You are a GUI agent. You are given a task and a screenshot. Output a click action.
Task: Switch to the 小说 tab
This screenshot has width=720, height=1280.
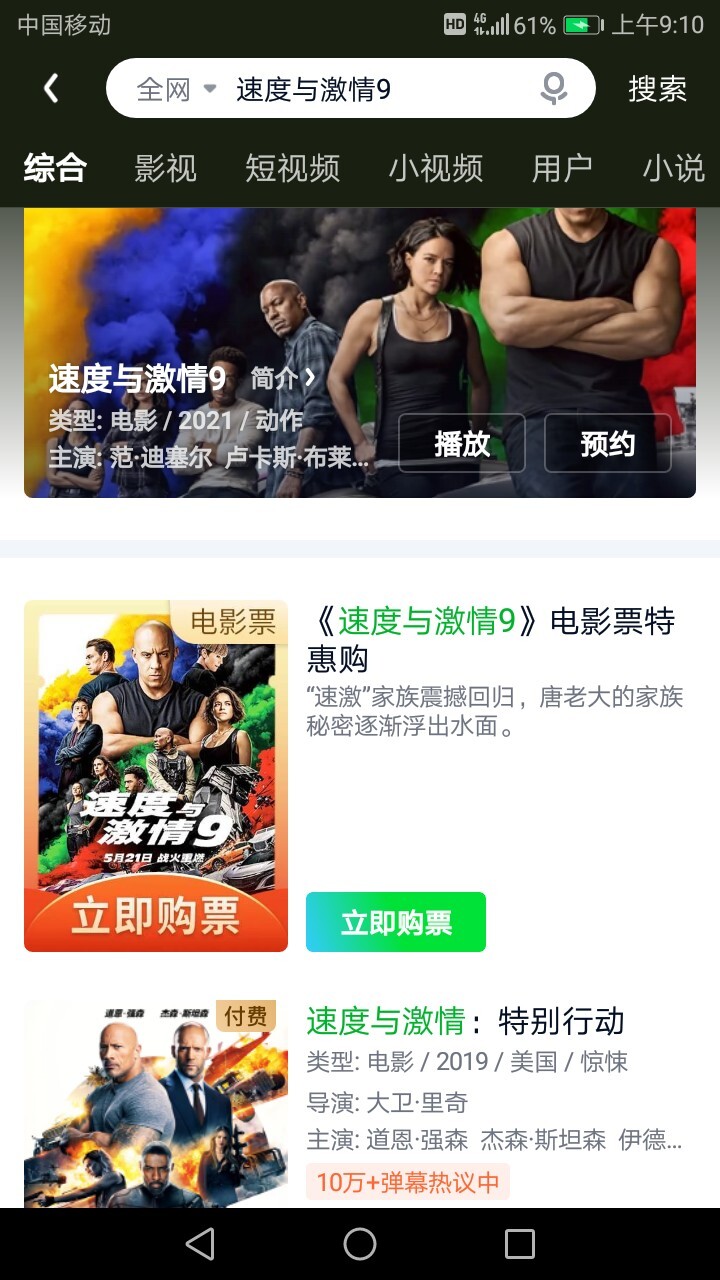click(x=673, y=168)
